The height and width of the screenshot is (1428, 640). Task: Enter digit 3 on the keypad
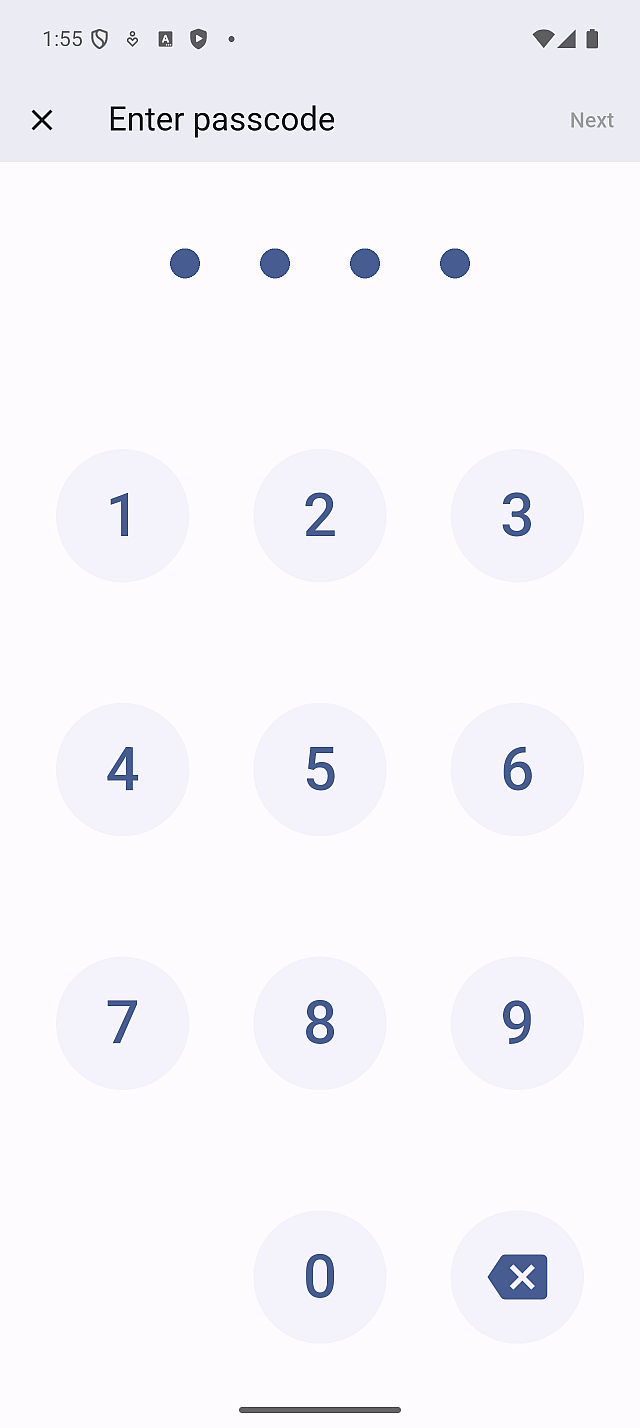(x=517, y=515)
